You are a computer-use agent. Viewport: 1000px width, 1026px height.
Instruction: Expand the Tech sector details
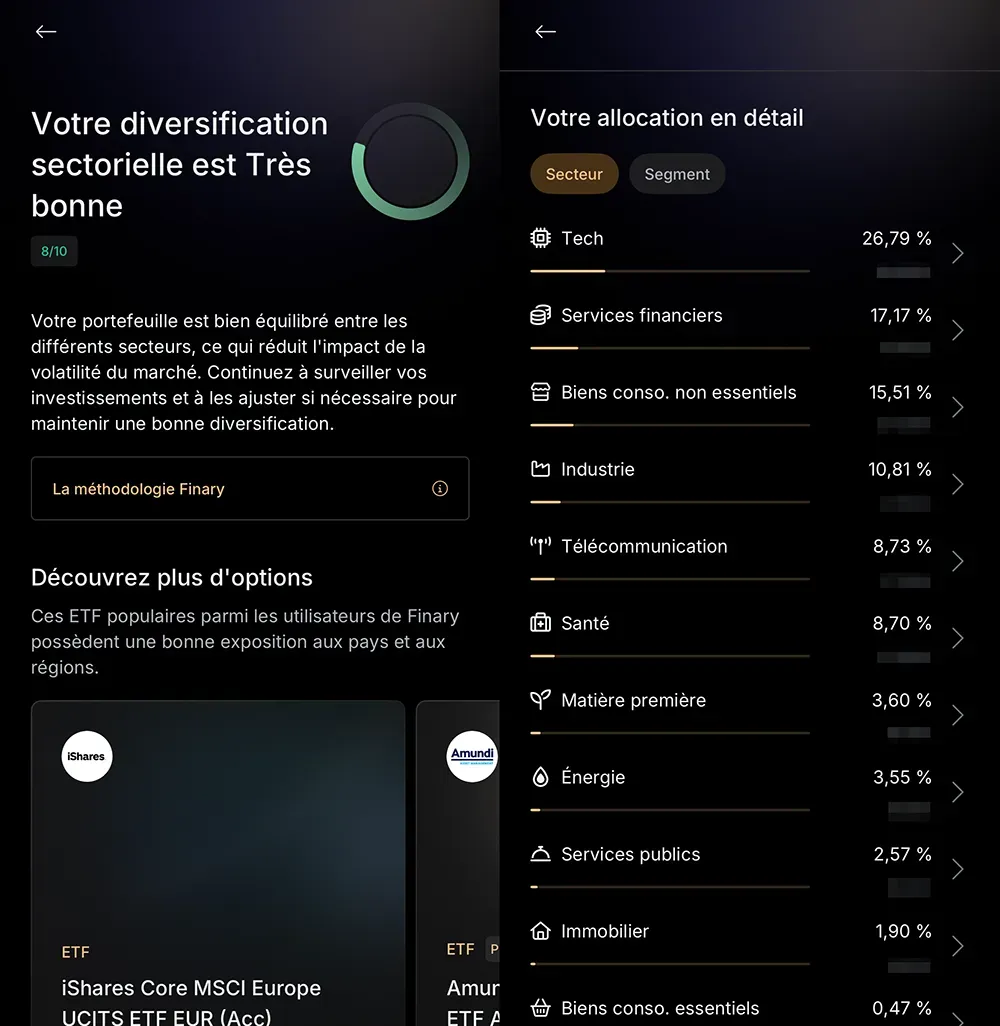[x=958, y=254]
